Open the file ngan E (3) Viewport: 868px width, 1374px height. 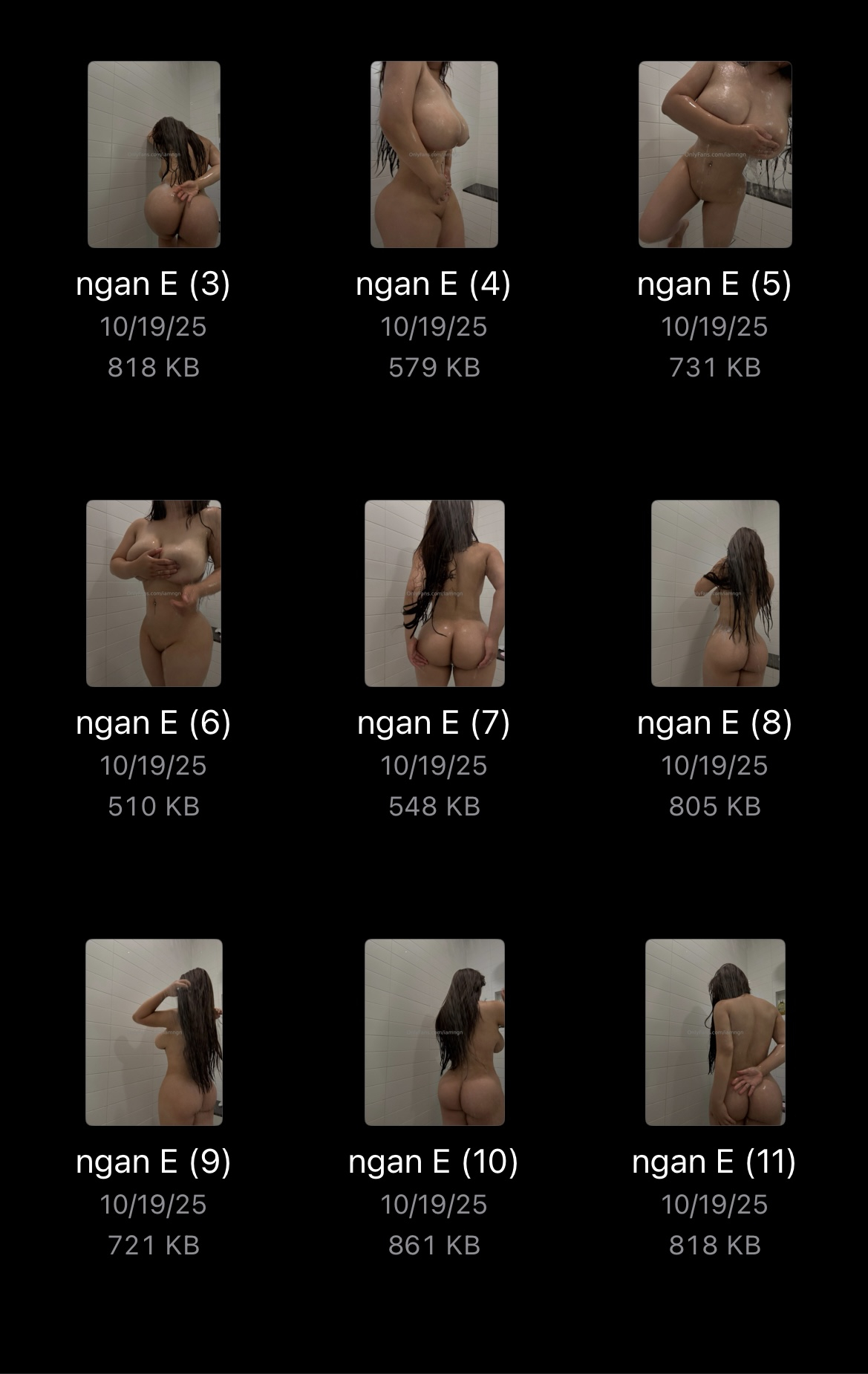pyautogui.click(x=154, y=154)
